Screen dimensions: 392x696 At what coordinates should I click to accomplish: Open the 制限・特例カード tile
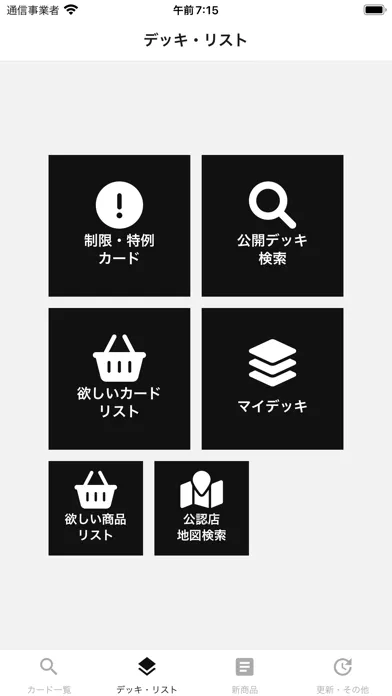[x=119, y=225]
